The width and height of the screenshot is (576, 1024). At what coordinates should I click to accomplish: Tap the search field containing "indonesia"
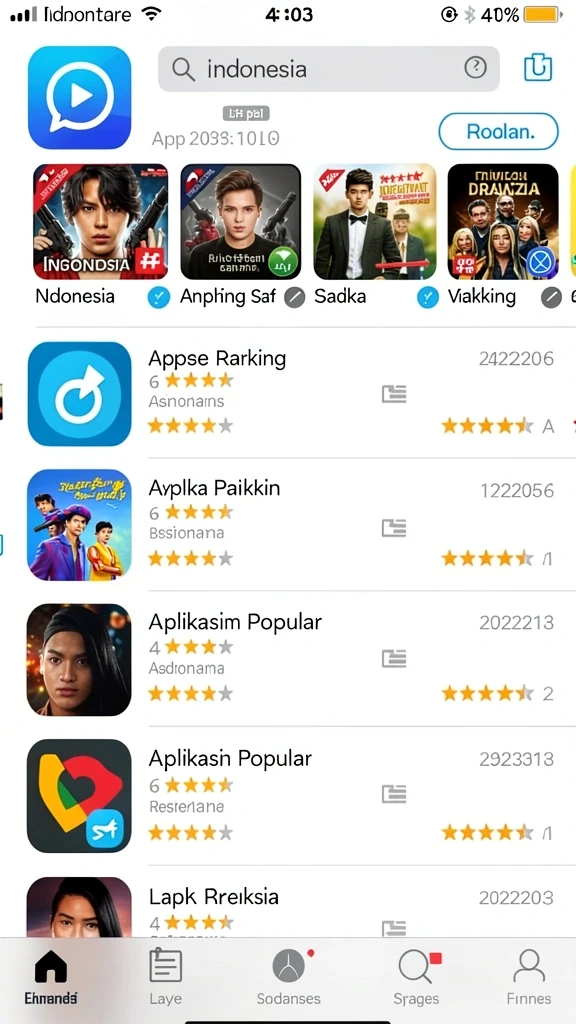(x=328, y=69)
